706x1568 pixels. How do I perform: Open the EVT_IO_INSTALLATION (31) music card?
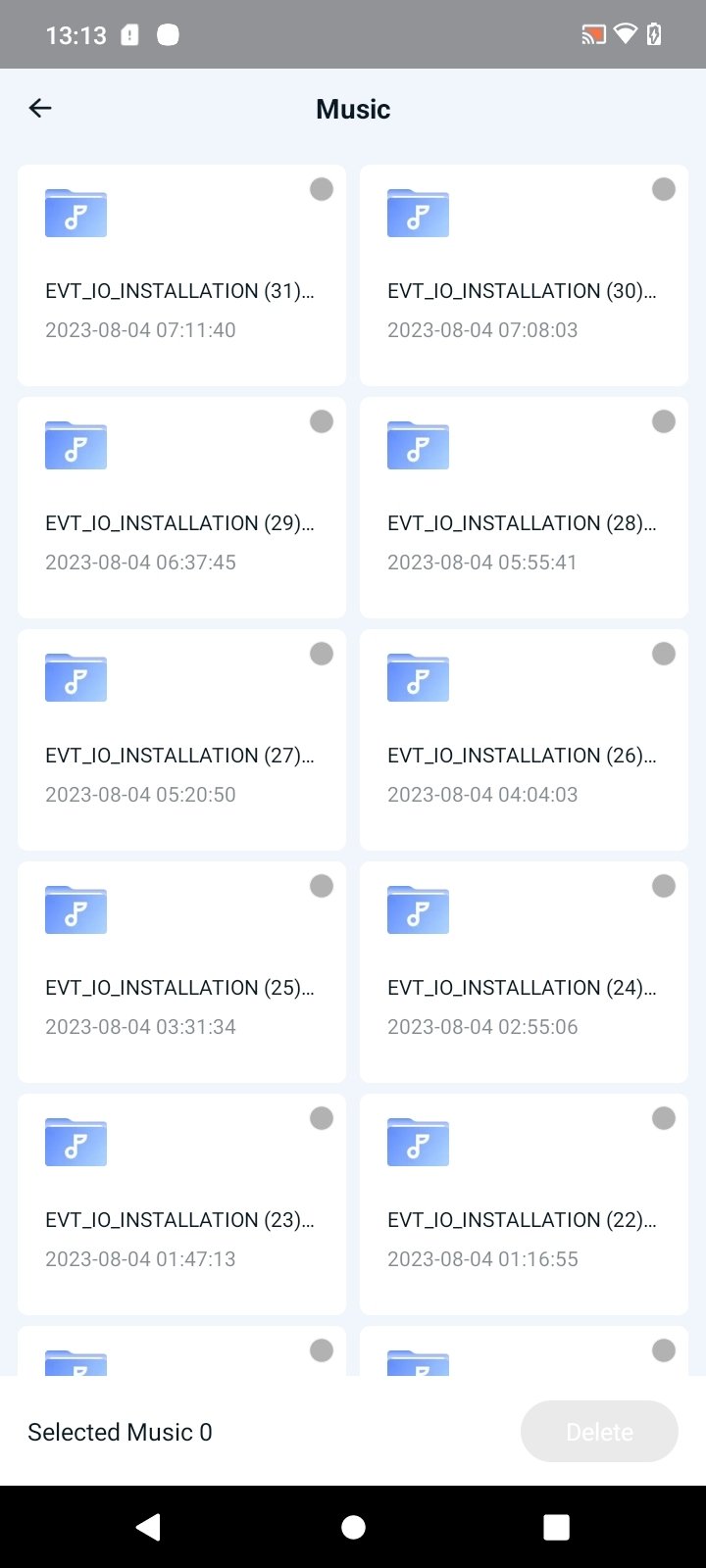181,275
